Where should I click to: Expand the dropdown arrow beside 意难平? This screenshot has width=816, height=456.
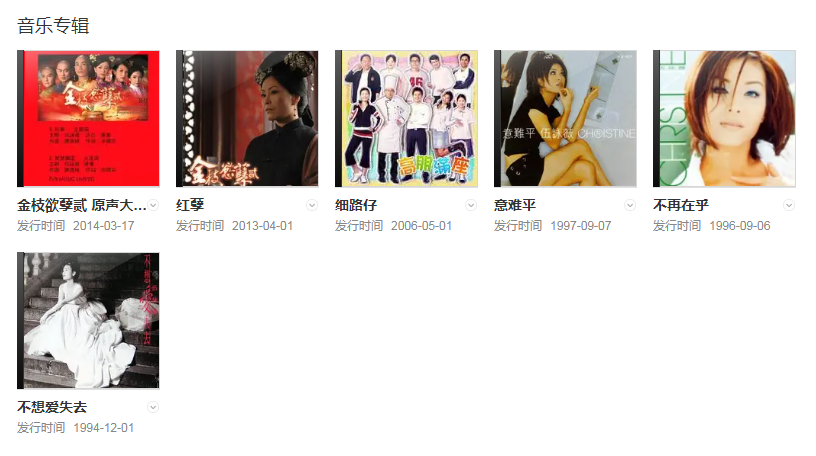pos(630,205)
